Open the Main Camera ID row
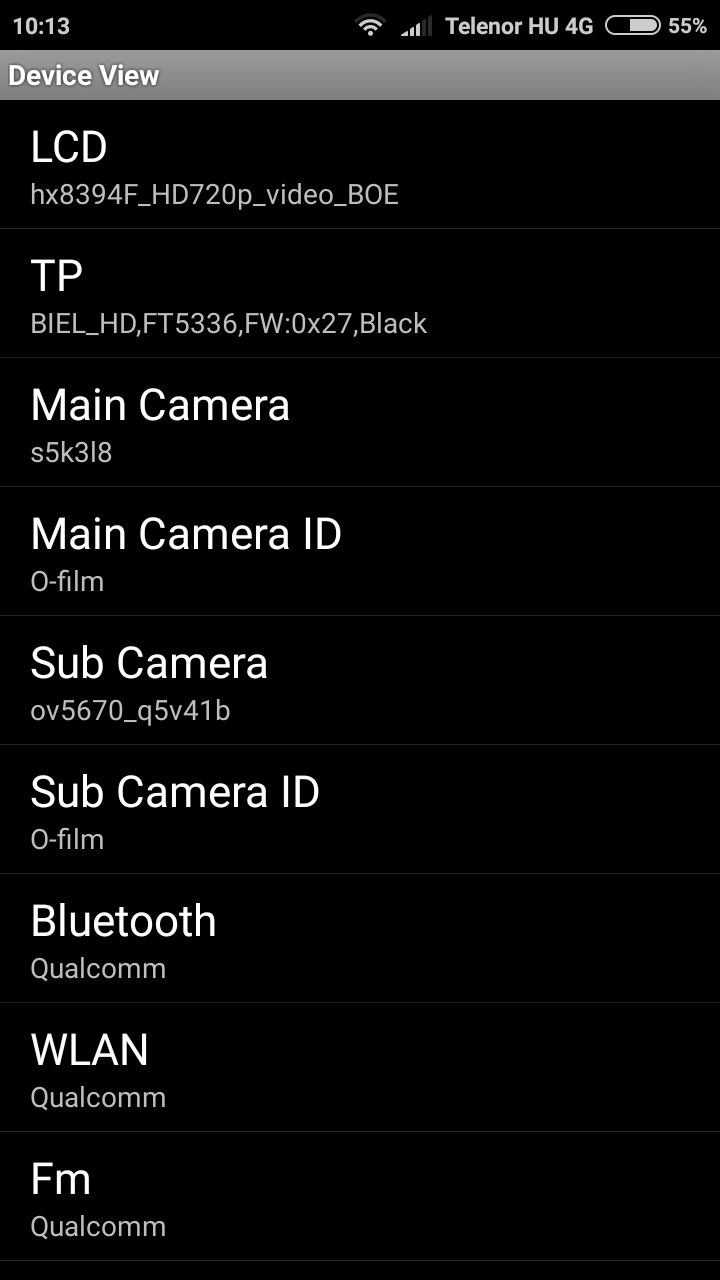The width and height of the screenshot is (720, 1280). point(360,552)
